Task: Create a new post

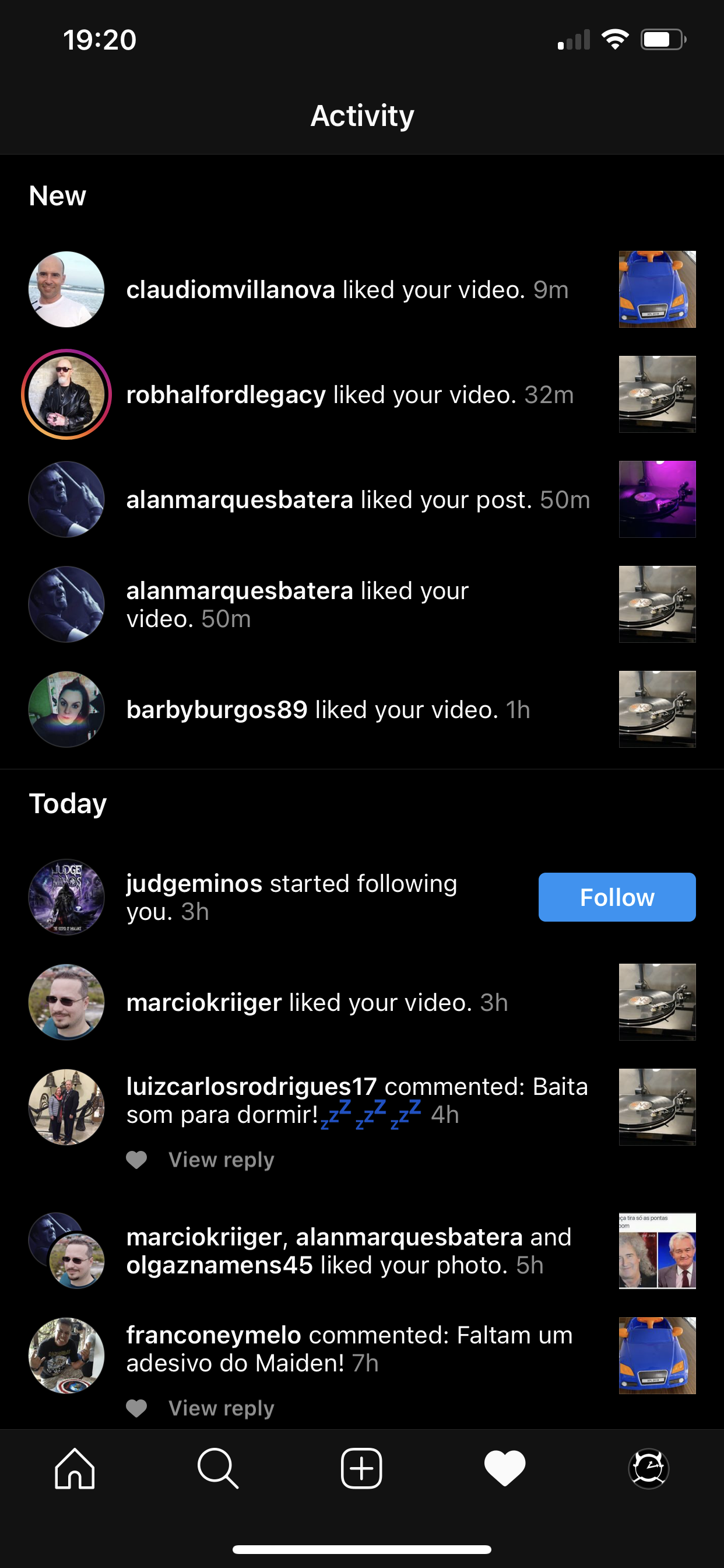Action: 361,1468
